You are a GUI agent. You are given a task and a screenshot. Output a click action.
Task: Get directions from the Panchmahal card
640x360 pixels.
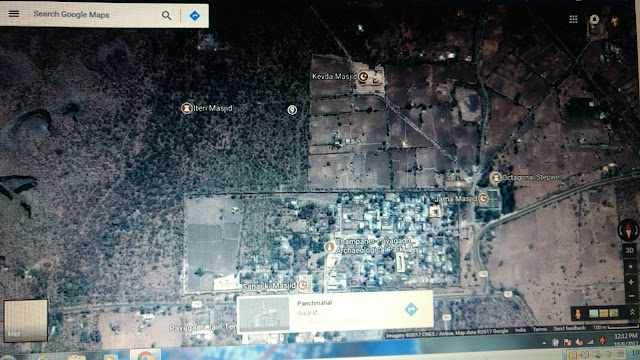[x=411, y=309]
